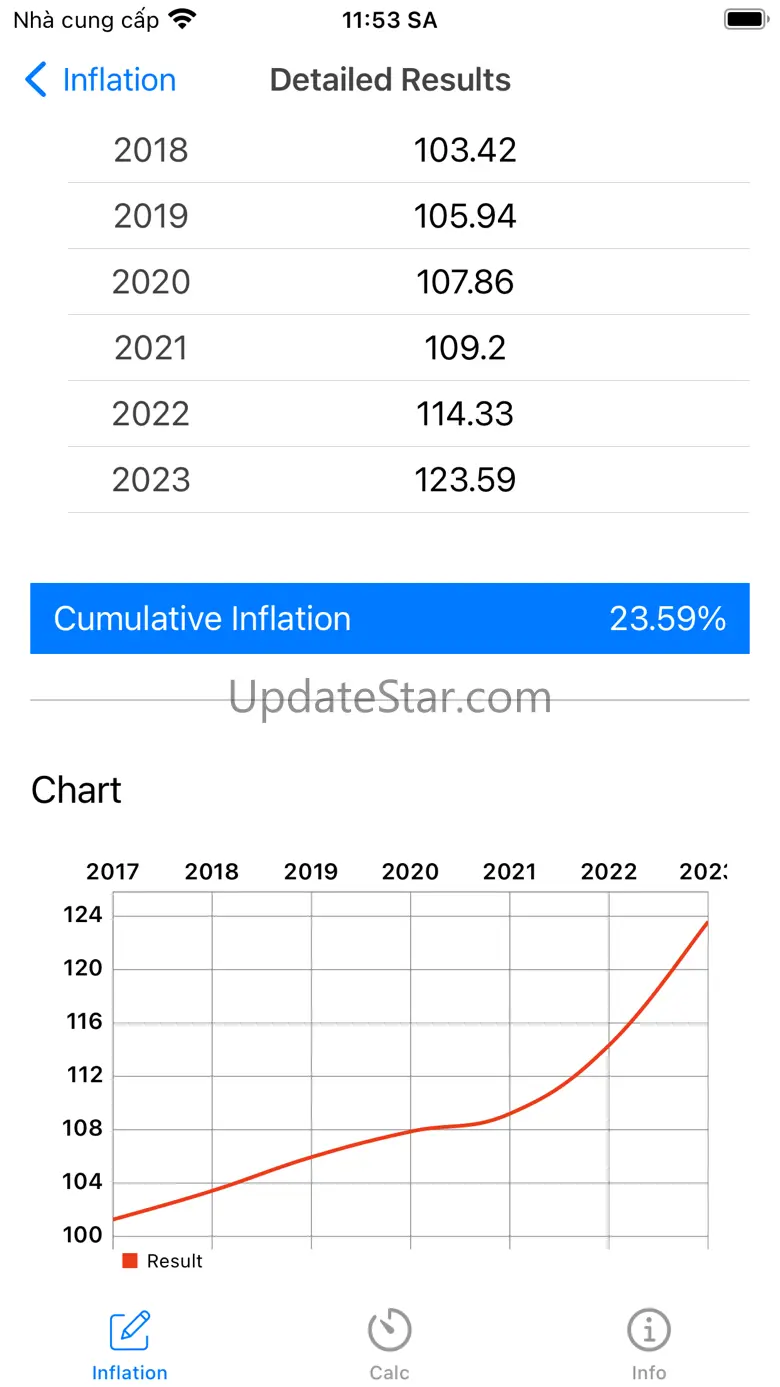Select the Inflation tab
This screenshot has width=780, height=1387.
[x=130, y=1343]
